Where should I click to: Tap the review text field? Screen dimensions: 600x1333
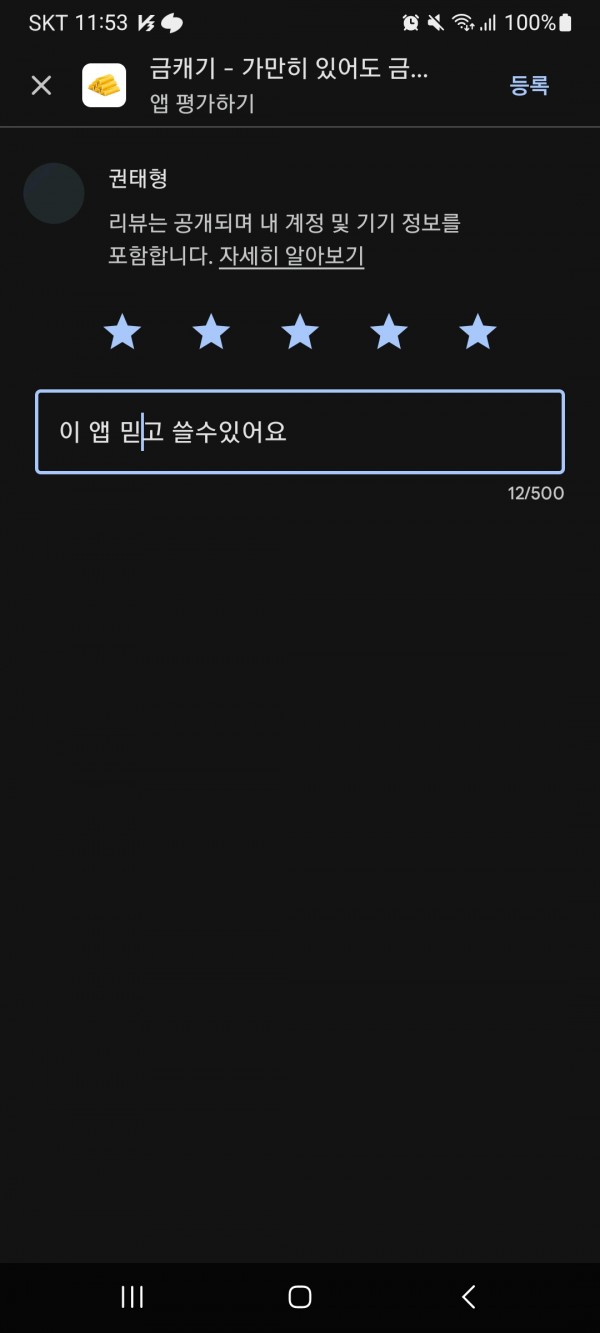coord(300,432)
